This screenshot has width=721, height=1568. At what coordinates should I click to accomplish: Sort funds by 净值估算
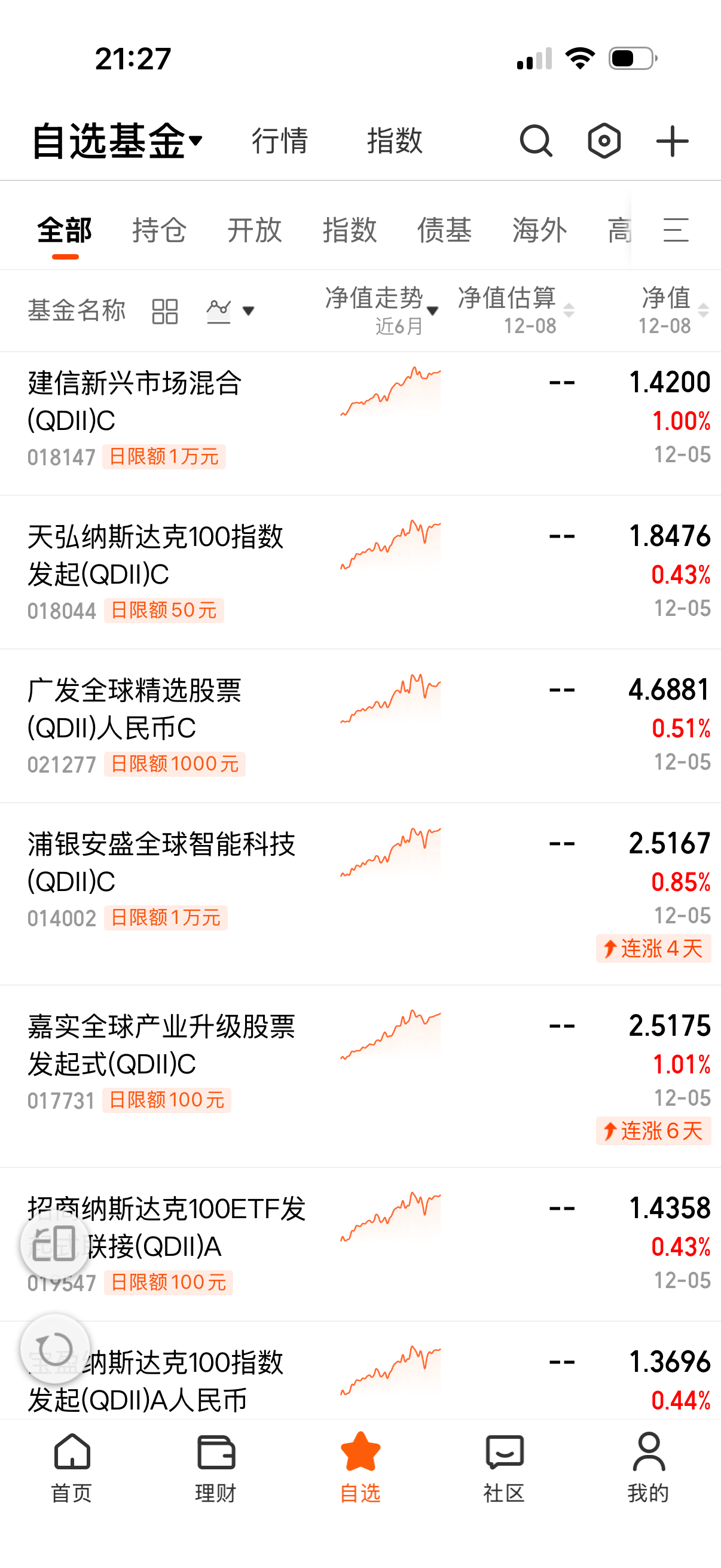click(x=515, y=309)
